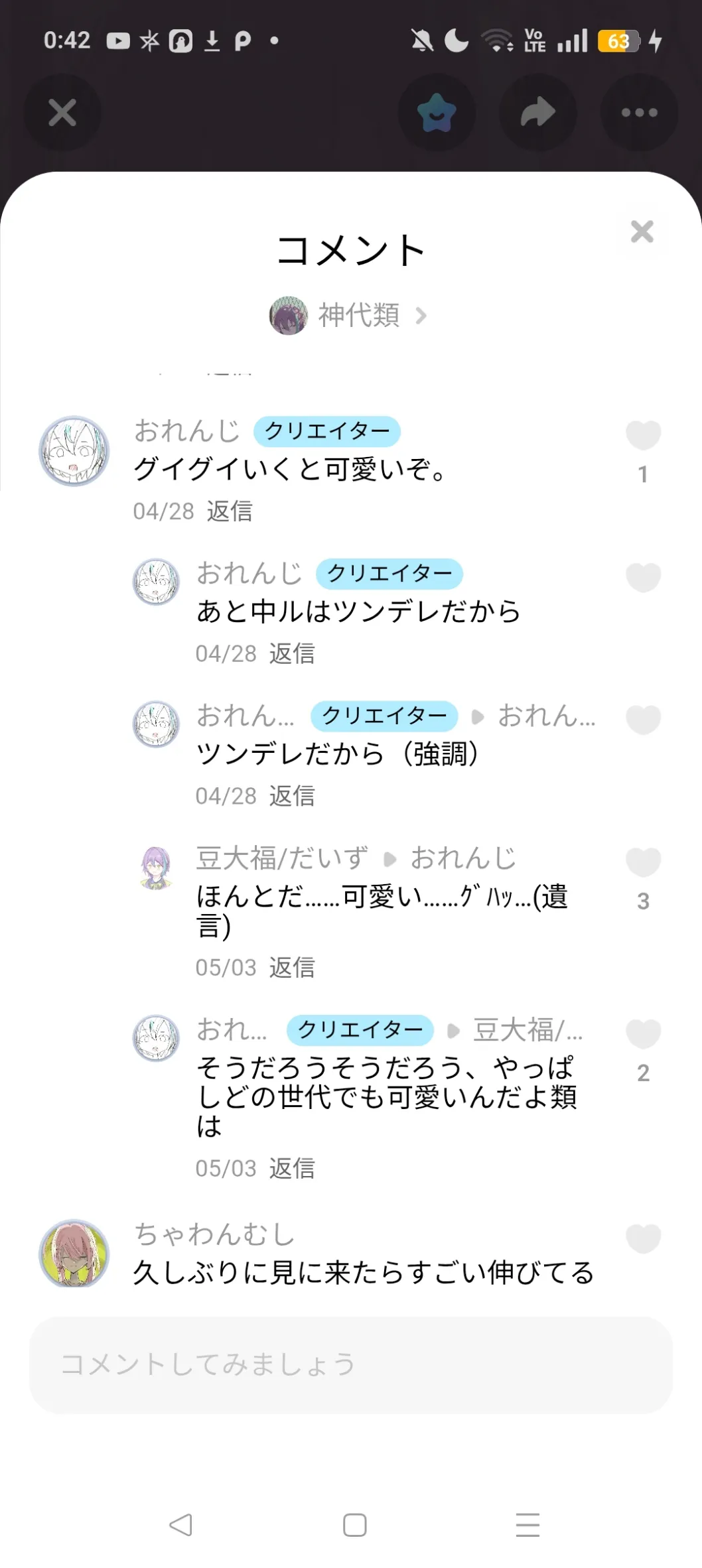
Task: Reply to あと中ルはツンデレだから comment
Action: (292, 654)
